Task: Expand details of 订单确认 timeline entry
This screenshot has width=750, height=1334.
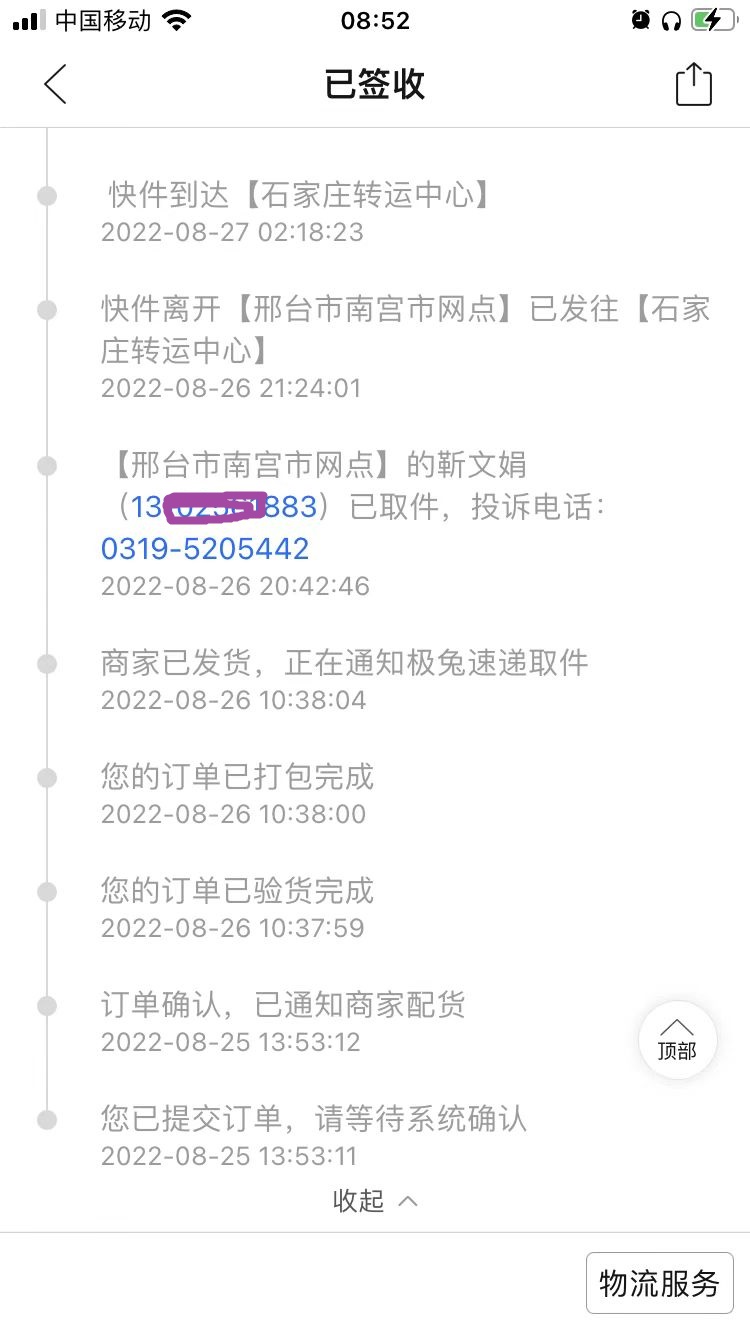Action: click(283, 1005)
